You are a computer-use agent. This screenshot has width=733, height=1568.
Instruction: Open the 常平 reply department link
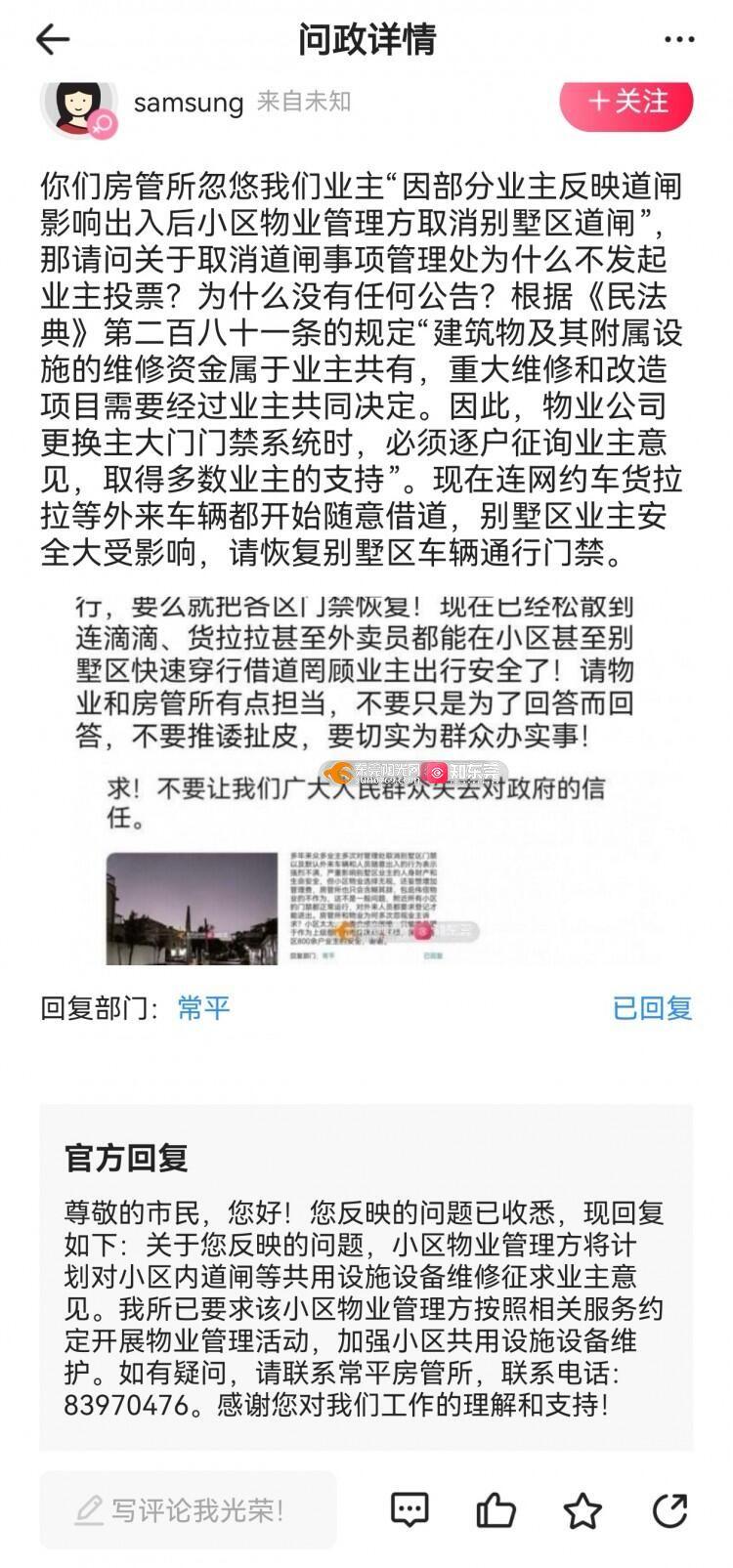[x=203, y=1007]
